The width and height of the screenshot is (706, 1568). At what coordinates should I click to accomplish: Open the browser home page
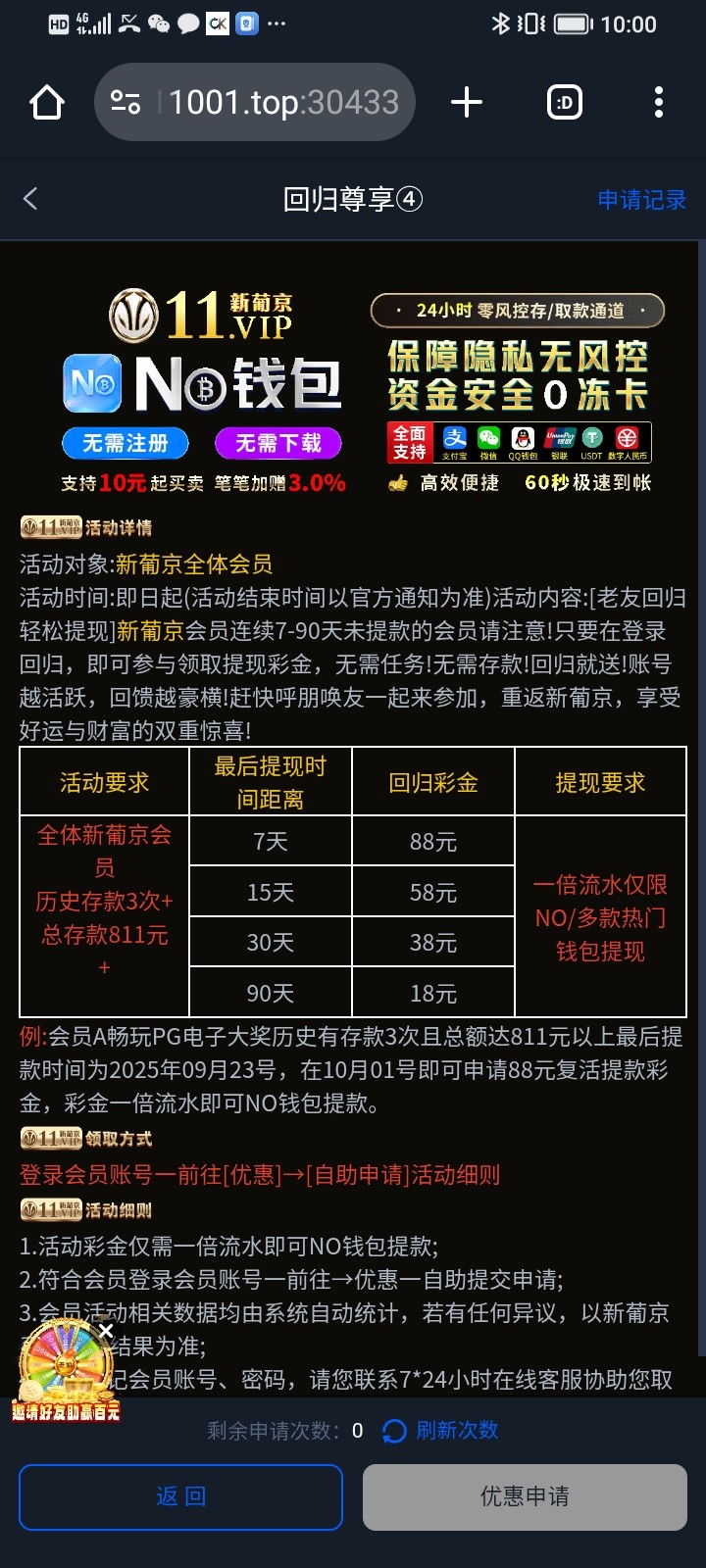pyautogui.click(x=47, y=102)
